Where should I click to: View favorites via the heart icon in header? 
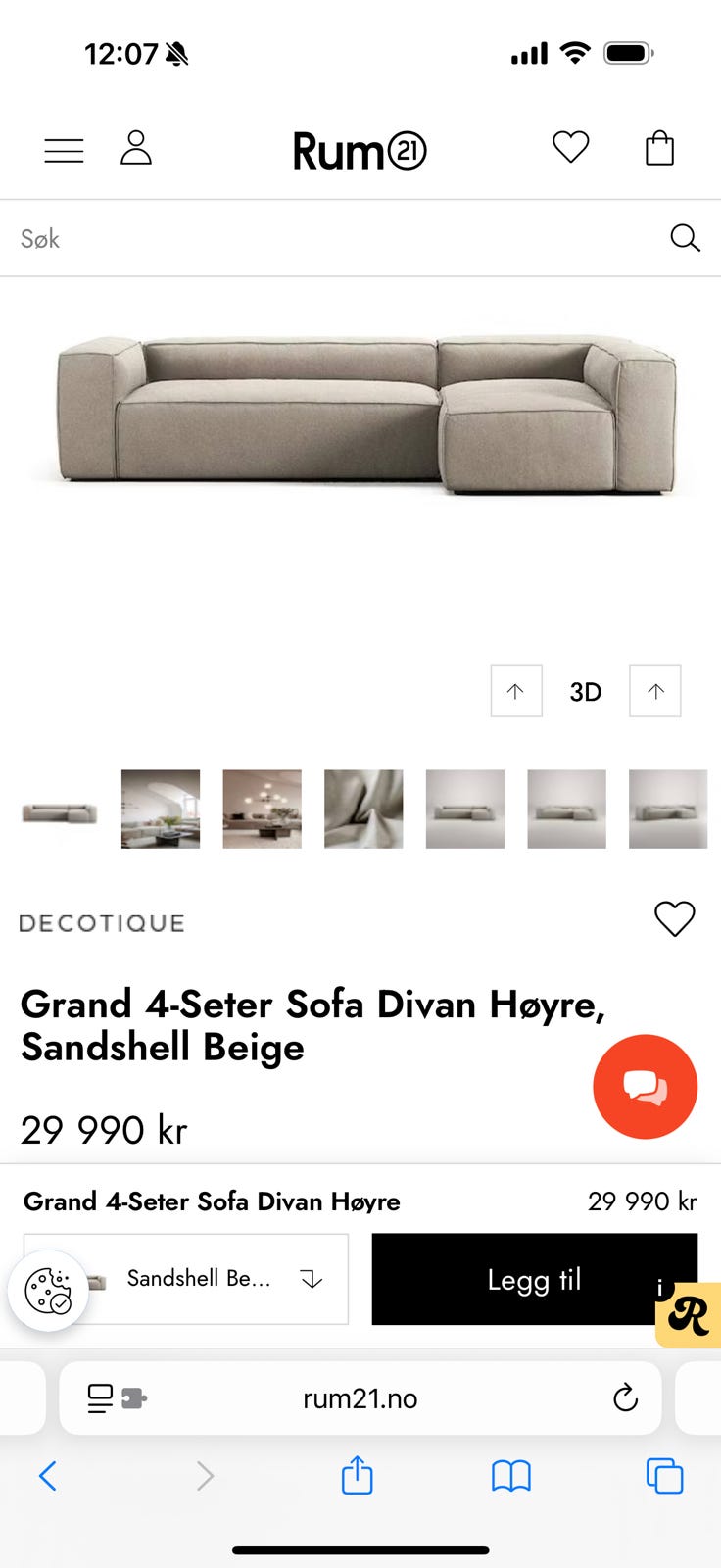(x=569, y=146)
